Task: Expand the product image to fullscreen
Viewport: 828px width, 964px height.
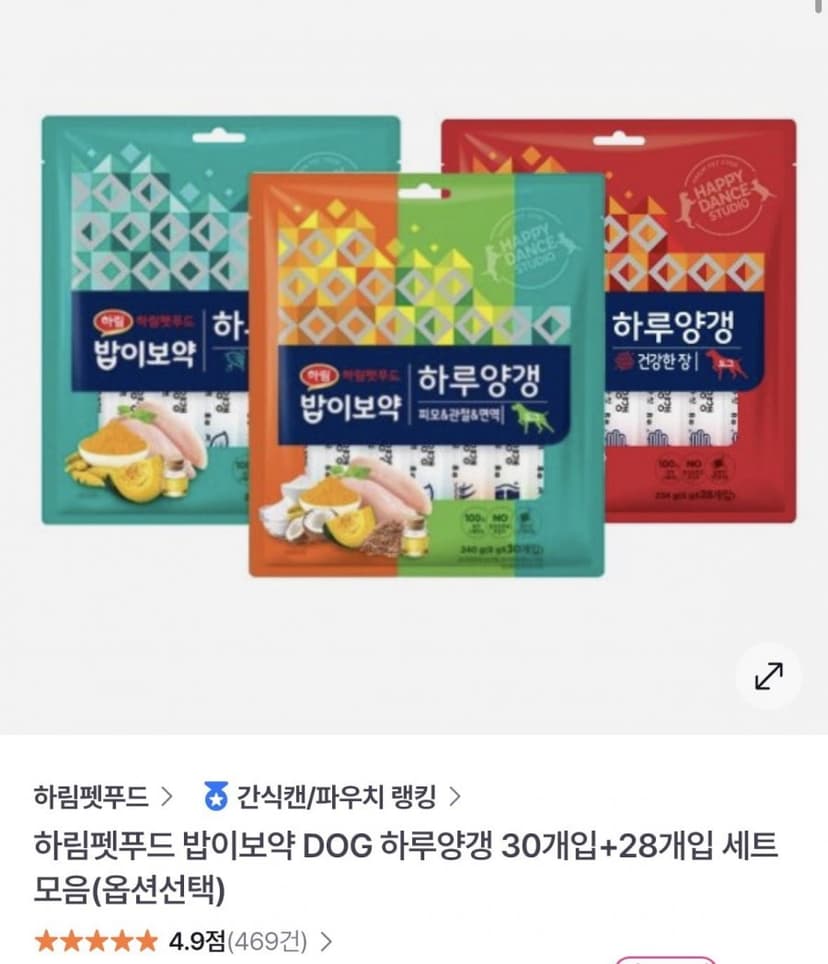Action: coord(768,676)
